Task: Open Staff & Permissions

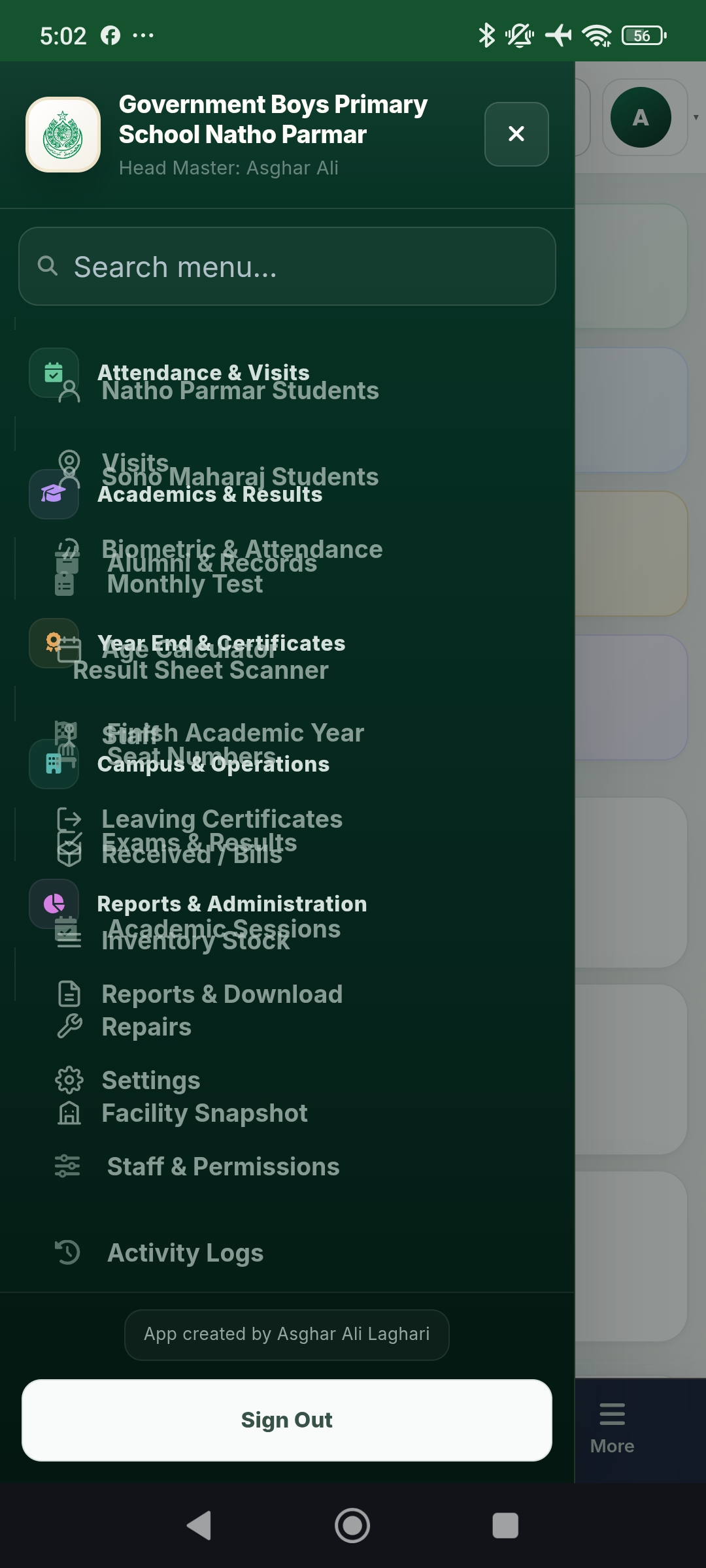Action: (222, 1166)
